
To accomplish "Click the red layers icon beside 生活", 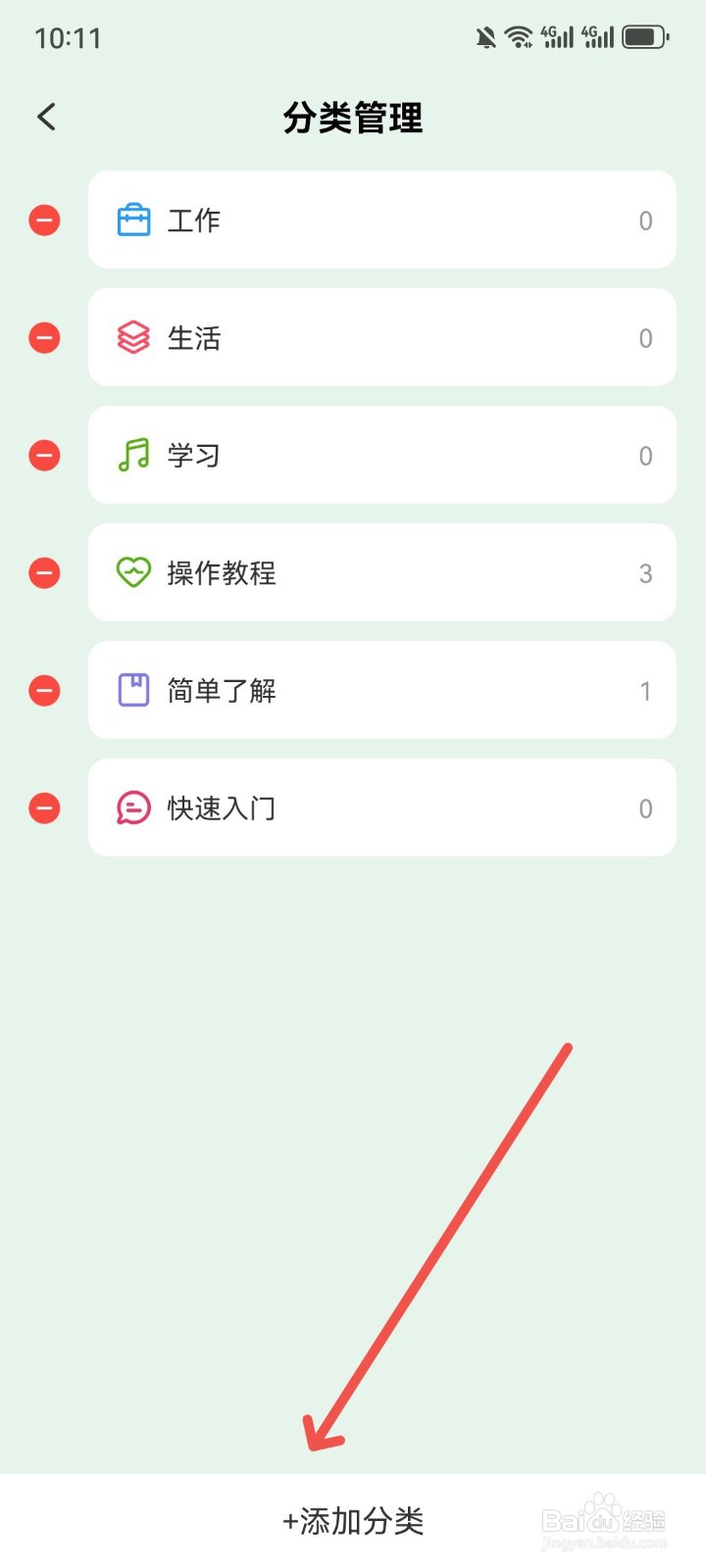I will click(x=132, y=338).
